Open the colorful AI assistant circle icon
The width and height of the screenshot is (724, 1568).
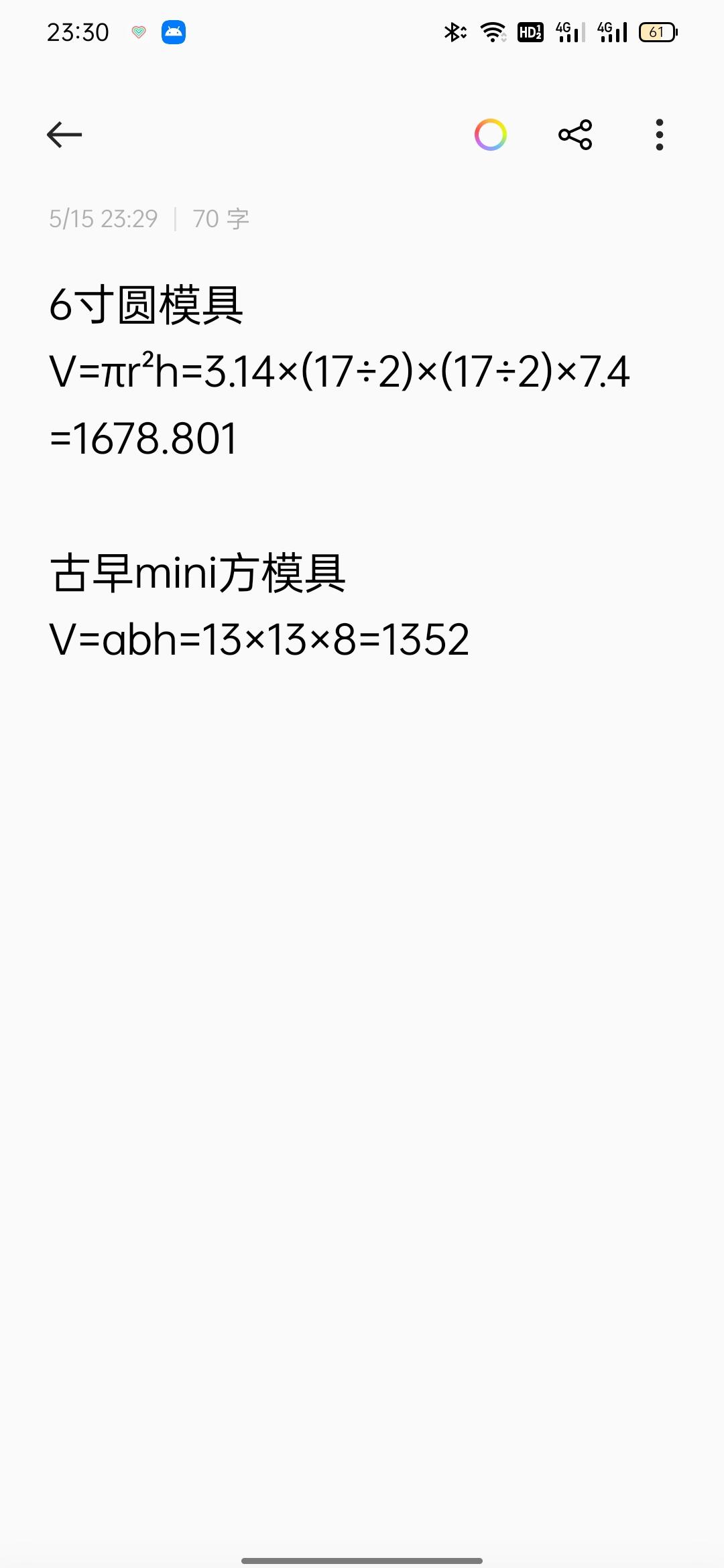click(491, 134)
